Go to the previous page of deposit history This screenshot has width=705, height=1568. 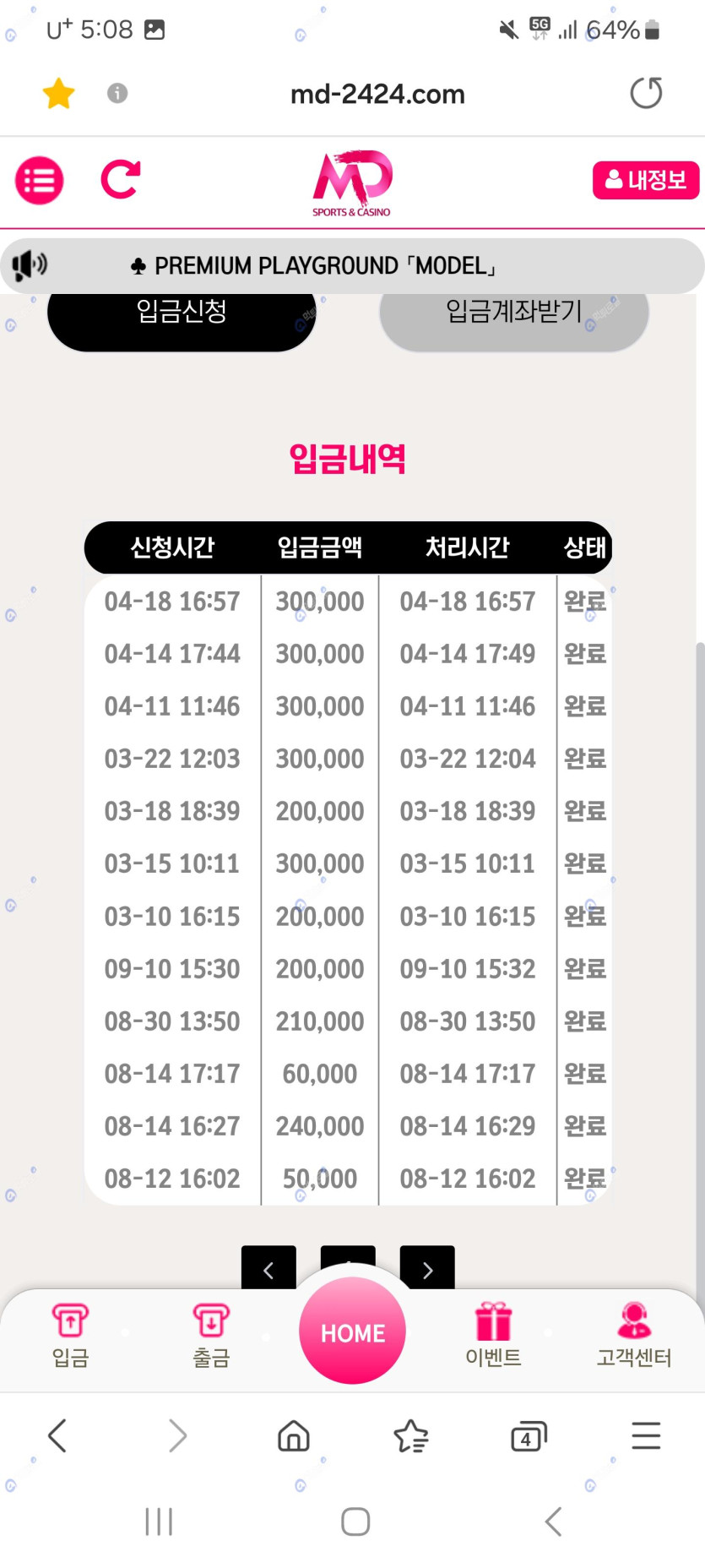point(268,1269)
